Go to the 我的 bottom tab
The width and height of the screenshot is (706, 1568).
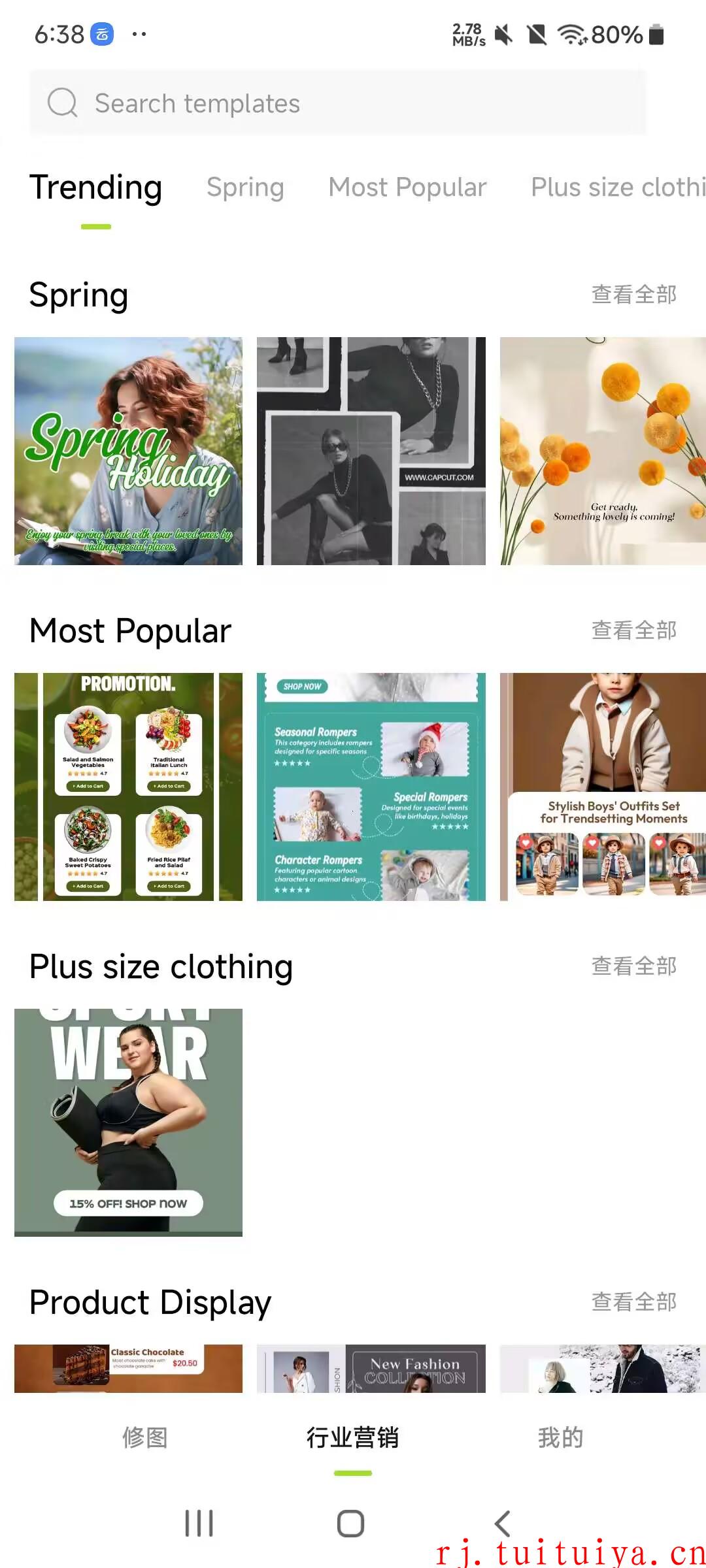tap(560, 1437)
